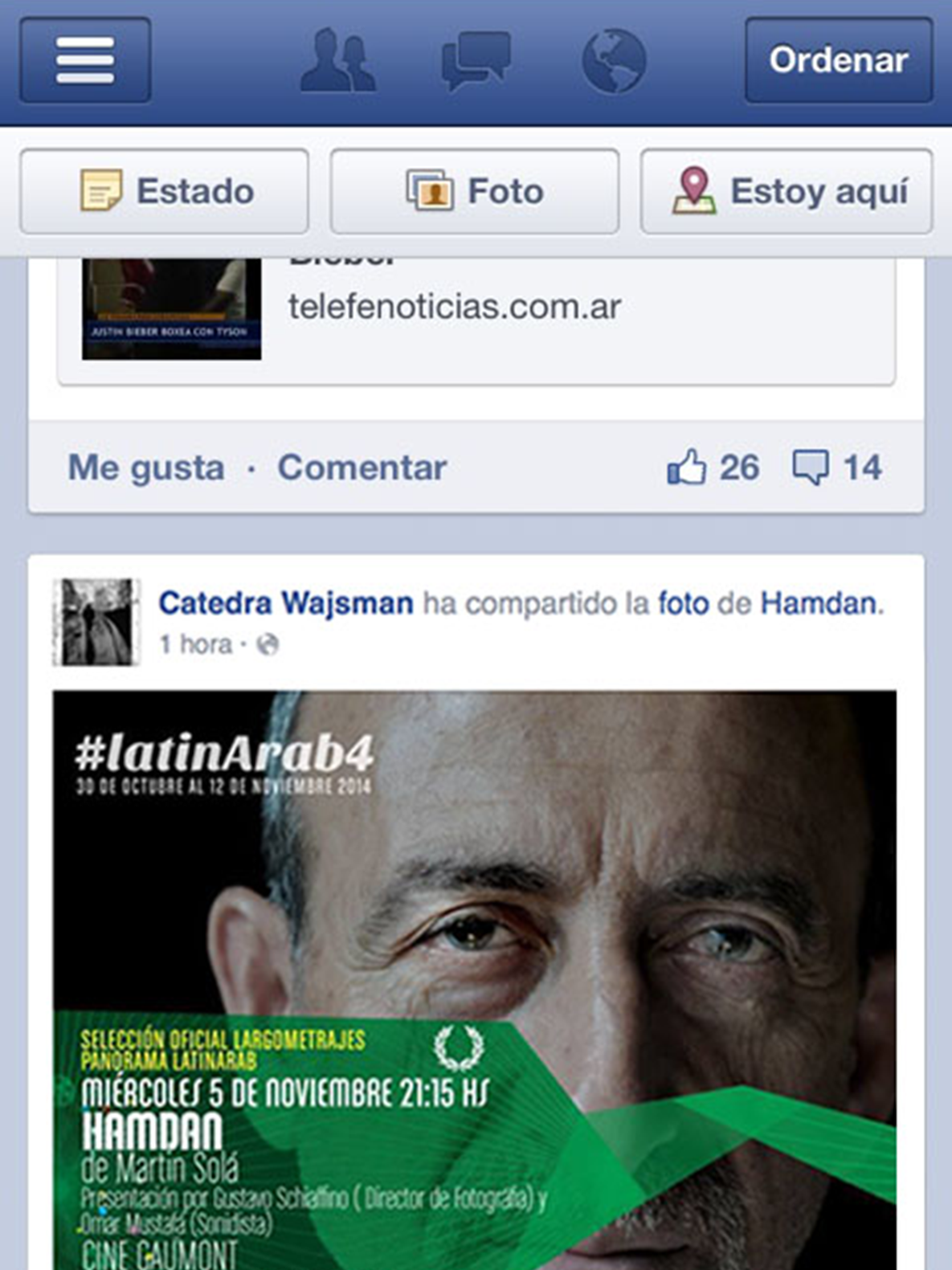The height and width of the screenshot is (1270, 952).
Task: Upload a Foto
Action: [x=474, y=191]
